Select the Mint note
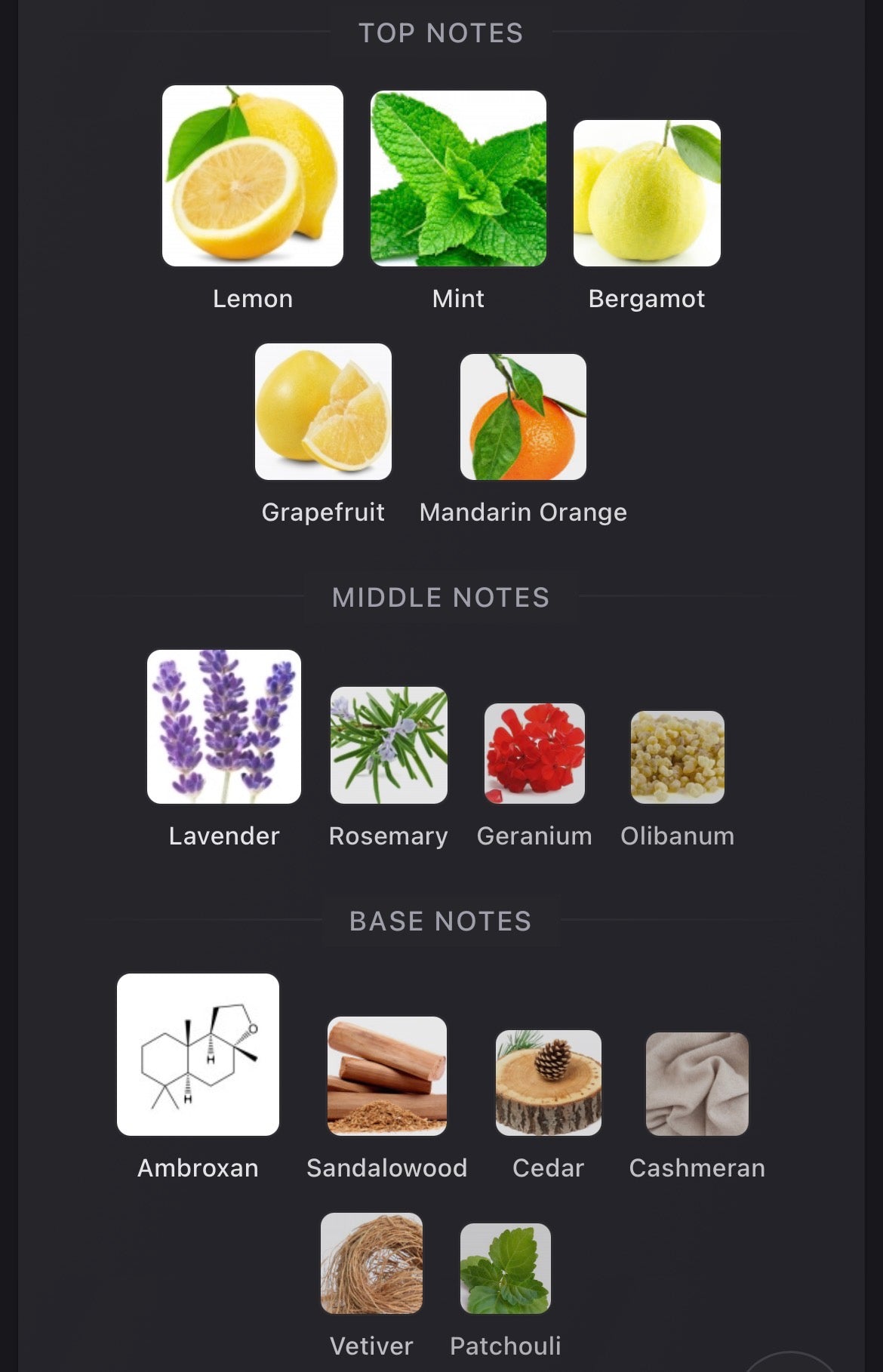 (458, 179)
